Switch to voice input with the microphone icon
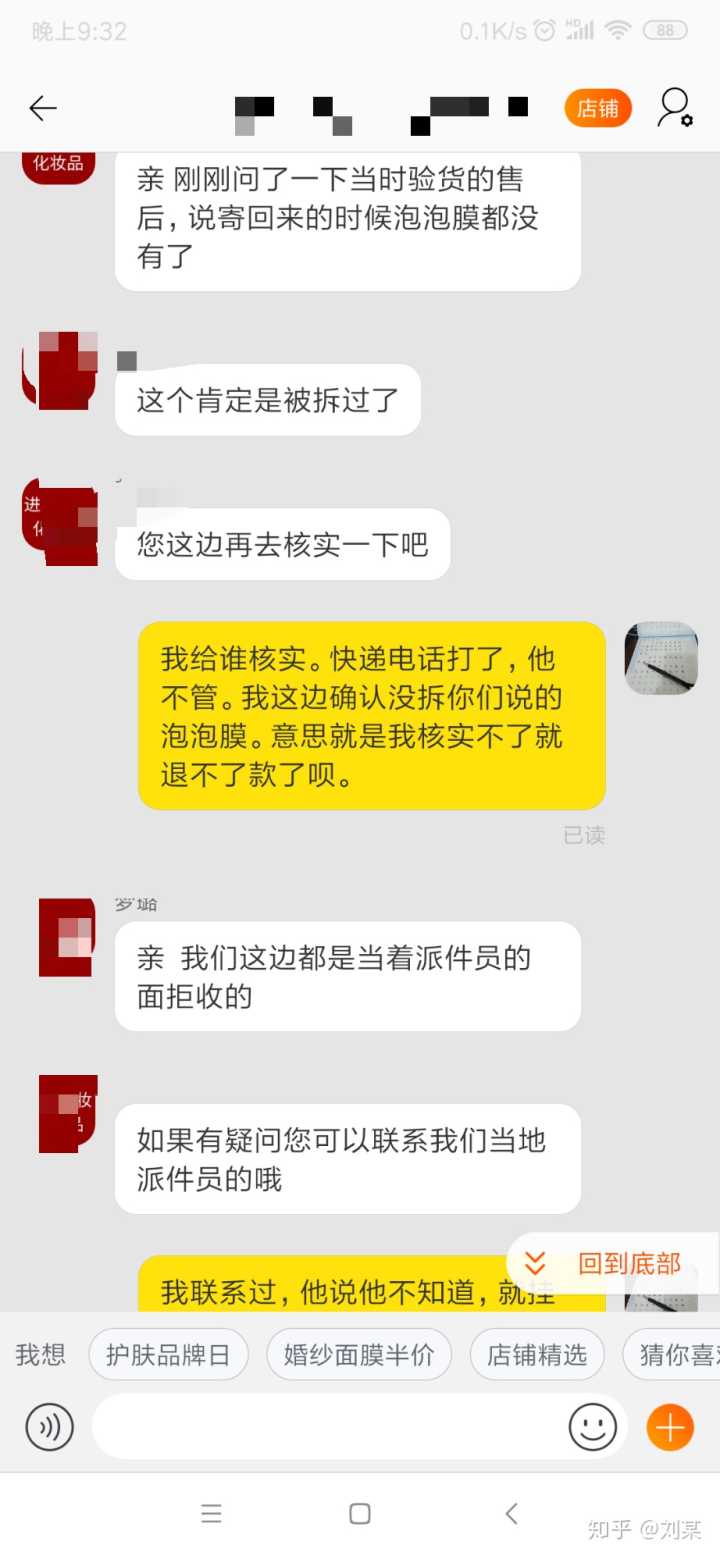The image size is (720, 1559). [x=50, y=1427]
